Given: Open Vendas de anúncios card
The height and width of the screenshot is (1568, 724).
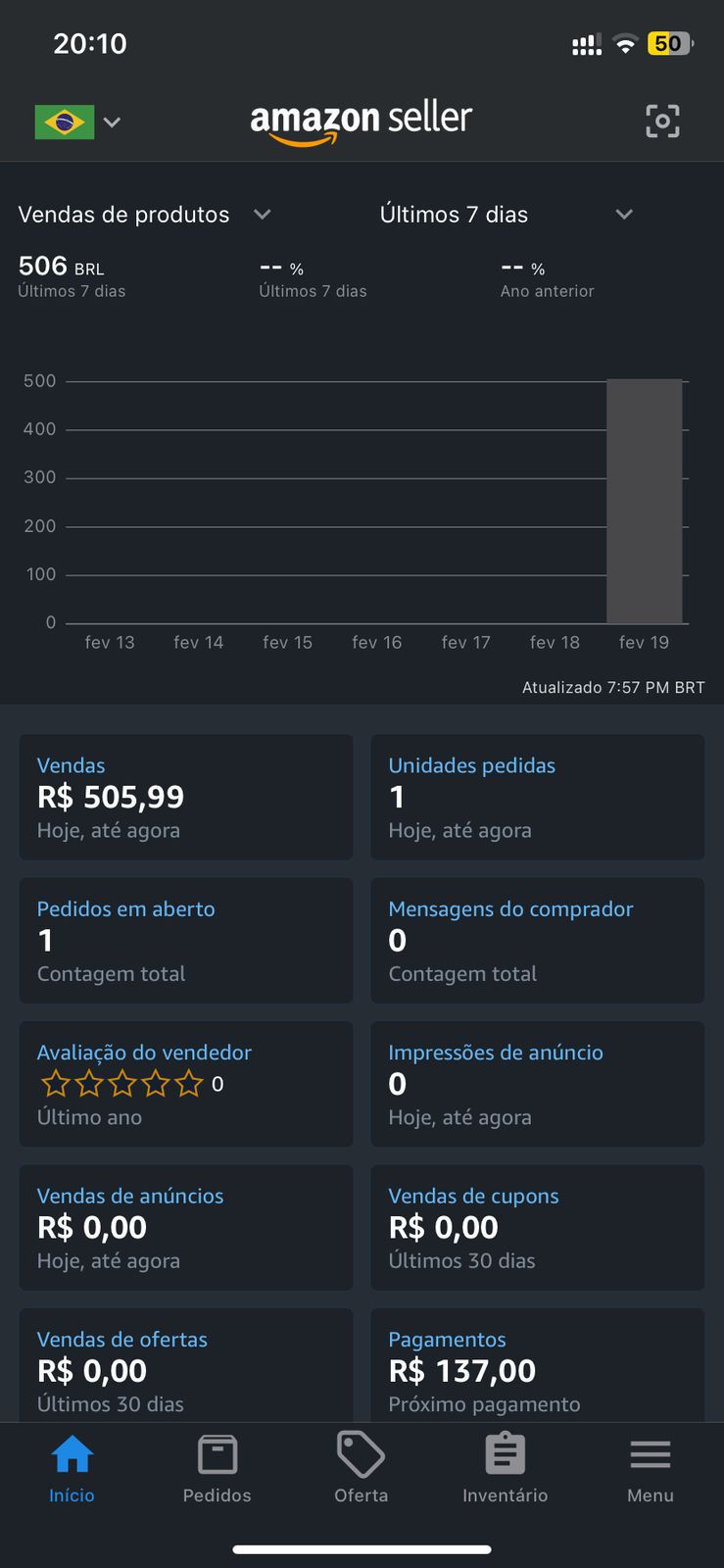Looking at the screenshot, I should coord(186,1227).
